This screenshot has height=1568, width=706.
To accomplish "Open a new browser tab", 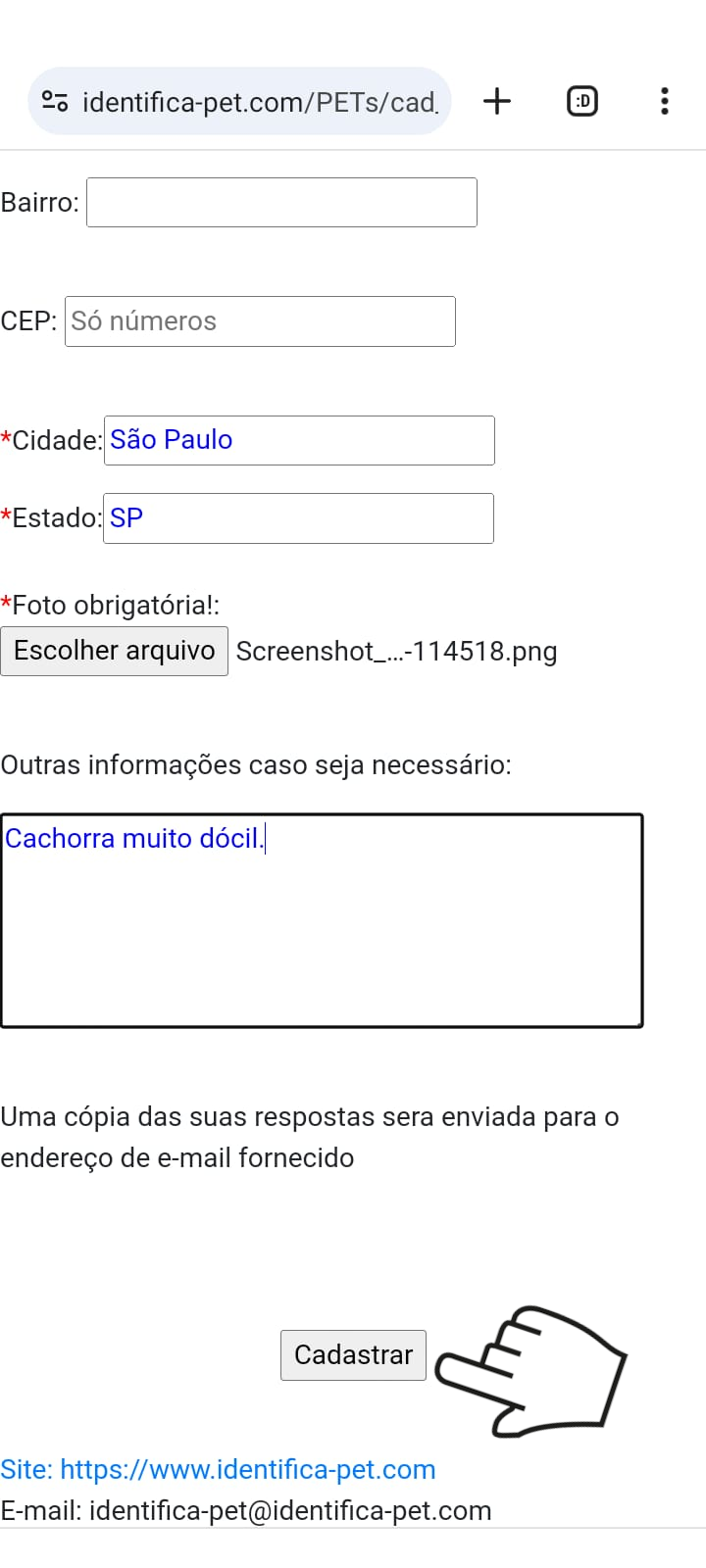I will tap(497, 101).
